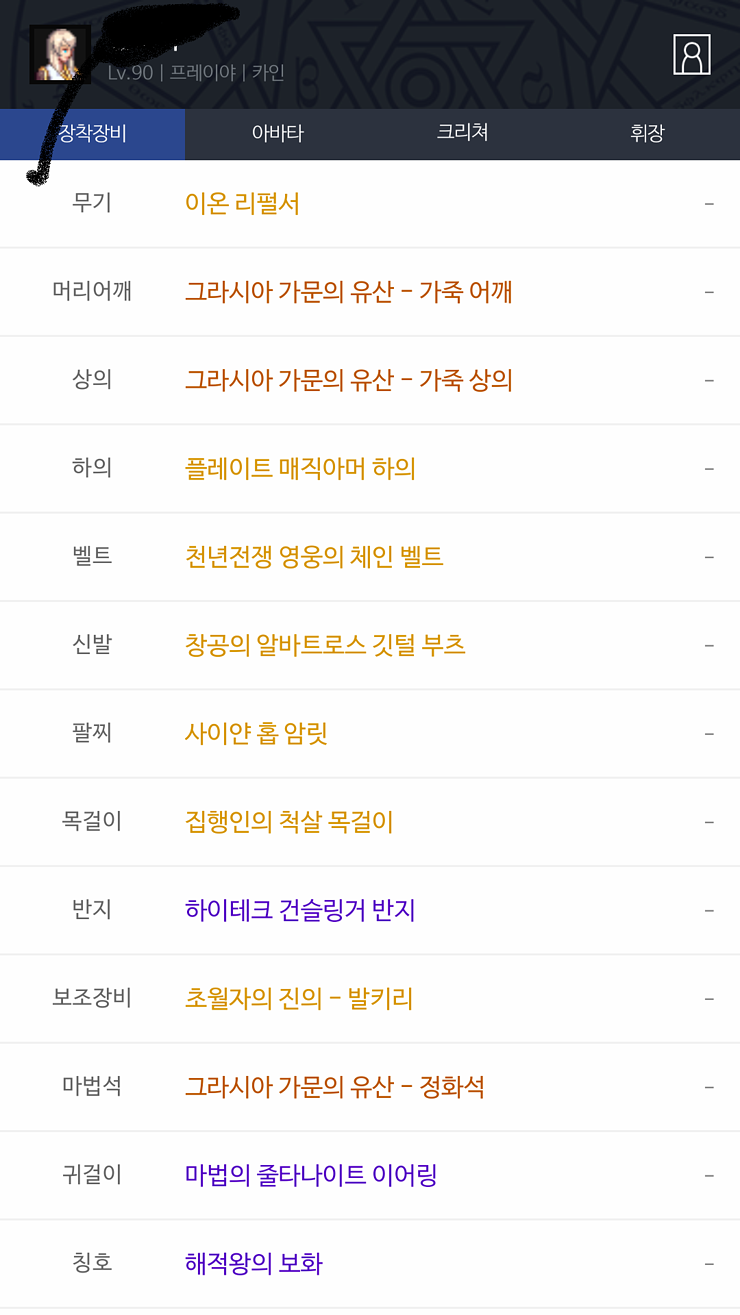Viewport: 740px width, 1315px height.
Task: Open 하이테크 건슬링거 반지 ring row
Action: [x=370, y=910]
